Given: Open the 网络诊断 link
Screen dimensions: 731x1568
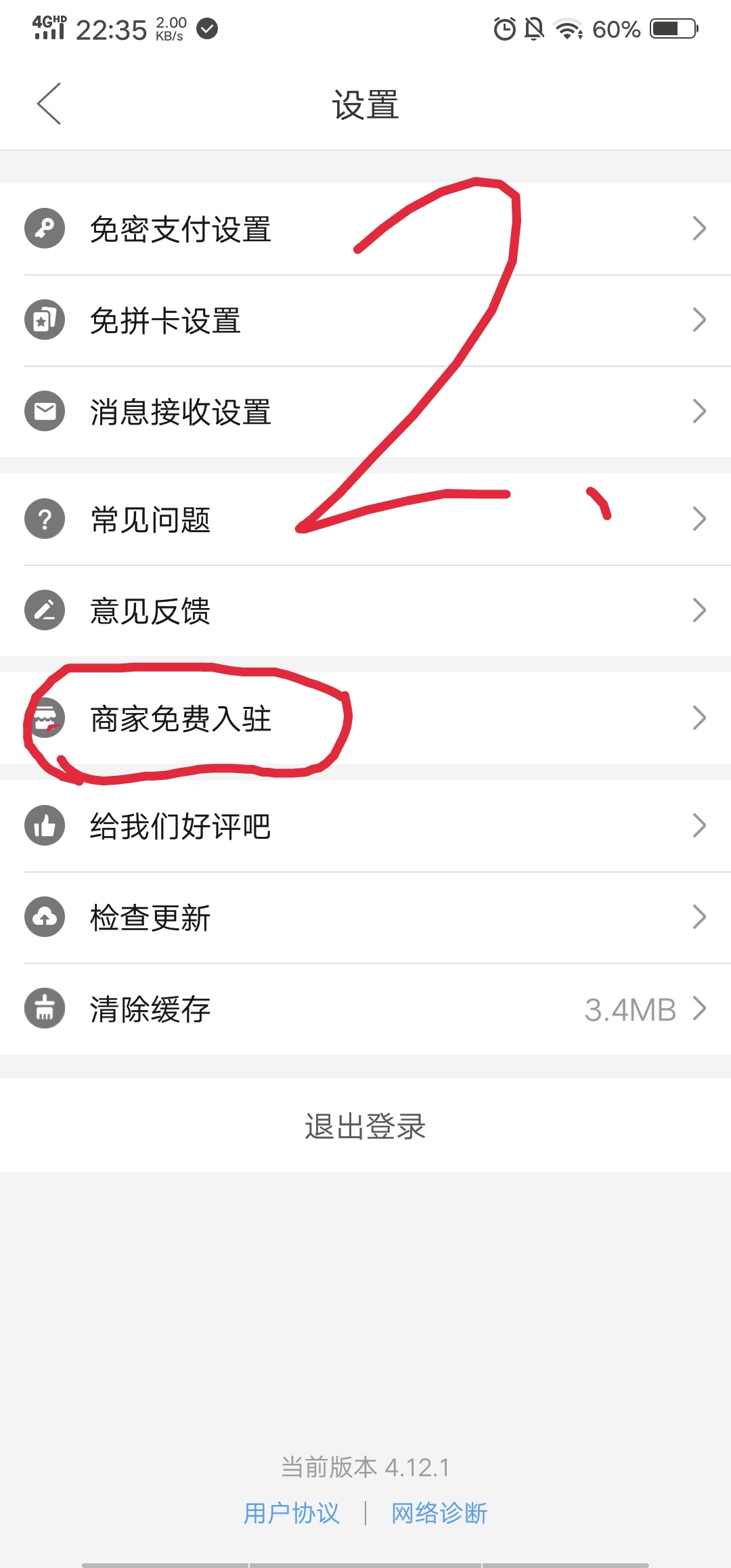Looking at the screenshot, I should [x=439, y=1512].
